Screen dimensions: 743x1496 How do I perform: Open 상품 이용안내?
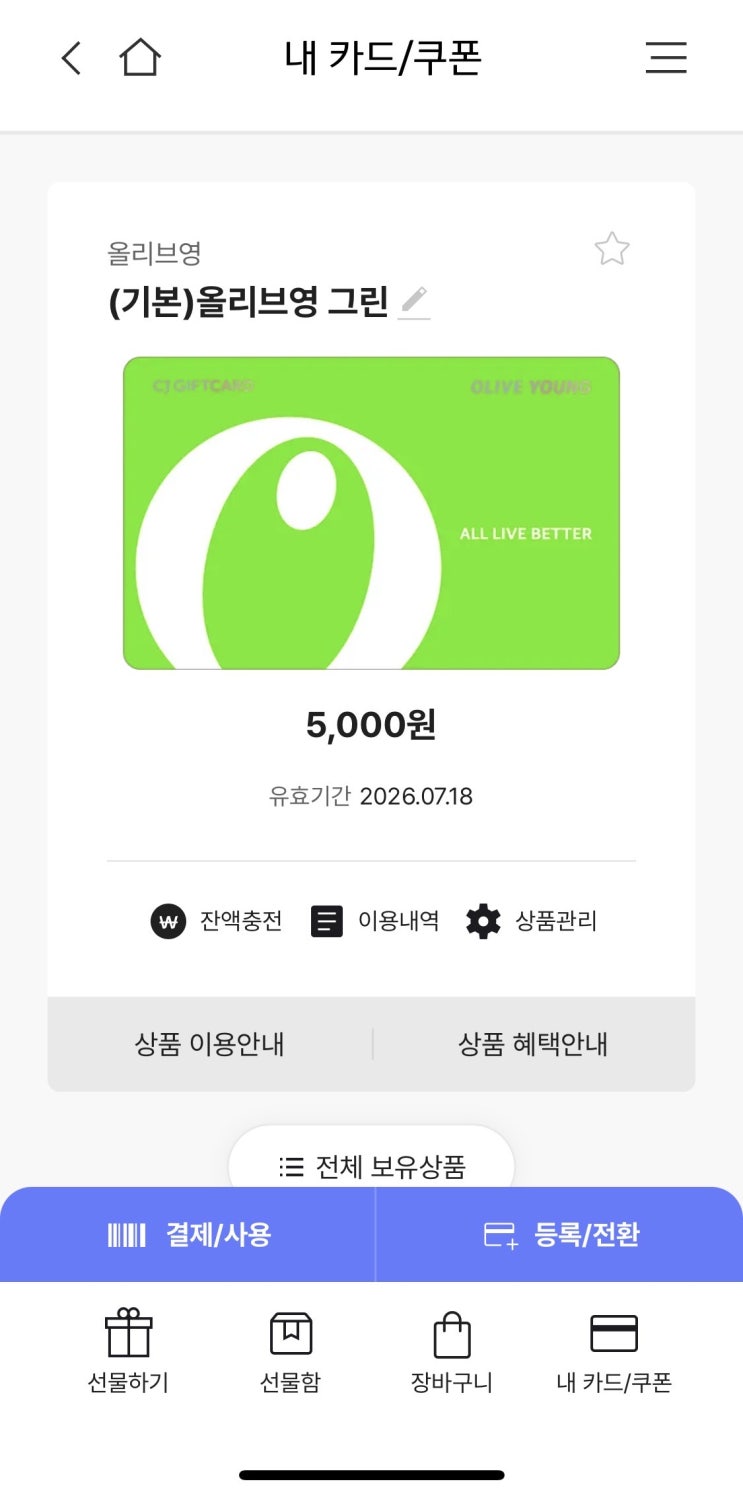[210, 1044]
